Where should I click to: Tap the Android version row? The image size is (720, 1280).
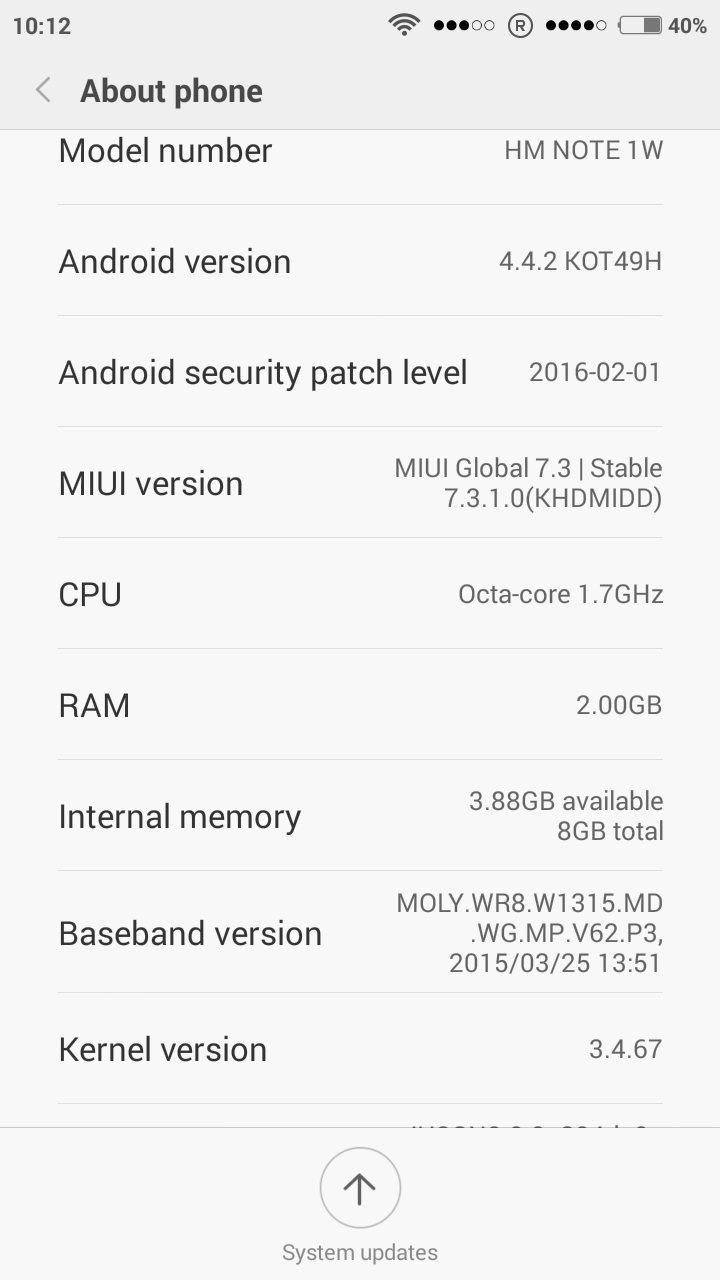[360, 262]
